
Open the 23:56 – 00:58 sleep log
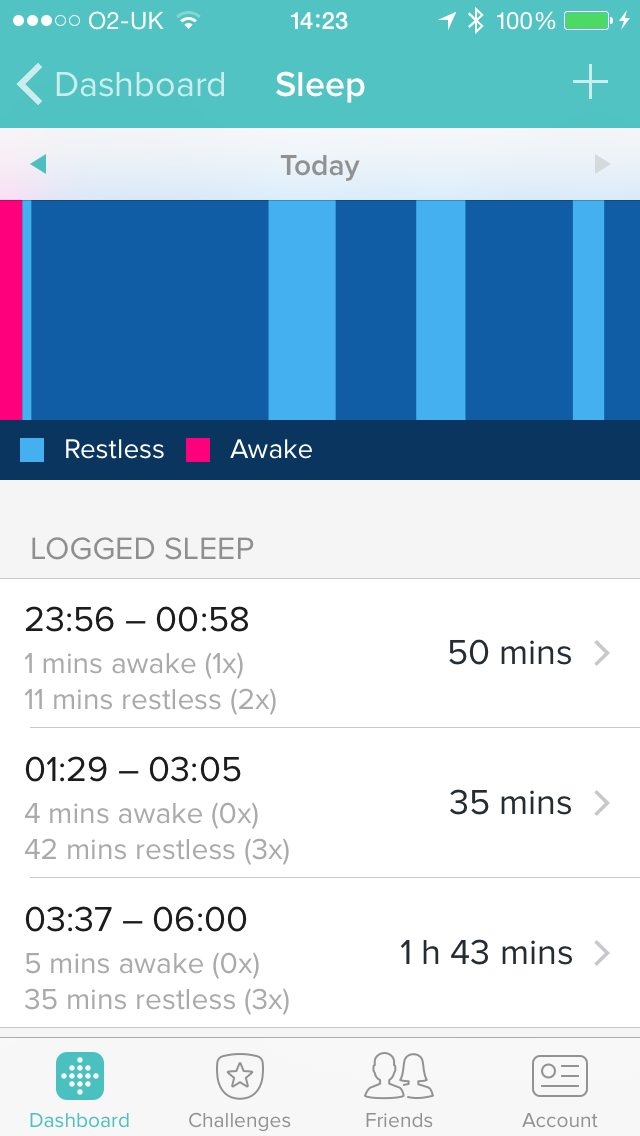click(320, 653)
